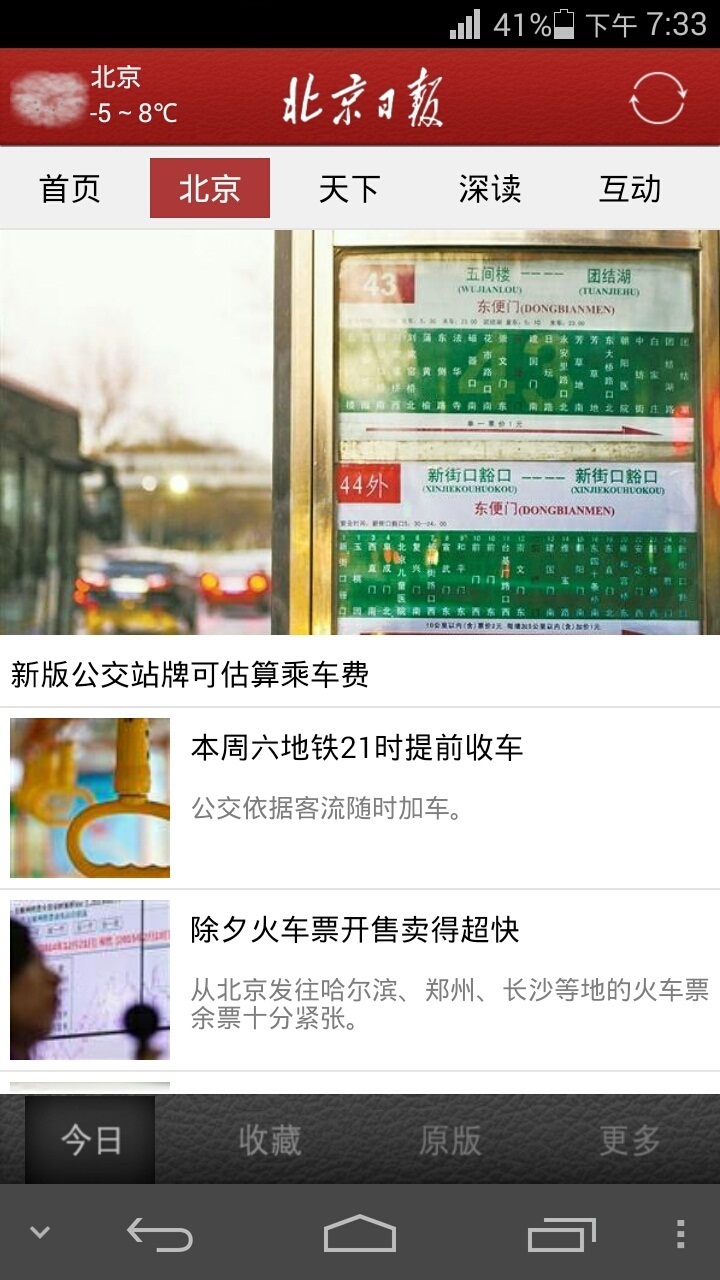
Task: Tap the refresh icon in header
Action: pyautogui.click(x=658, y=98)
